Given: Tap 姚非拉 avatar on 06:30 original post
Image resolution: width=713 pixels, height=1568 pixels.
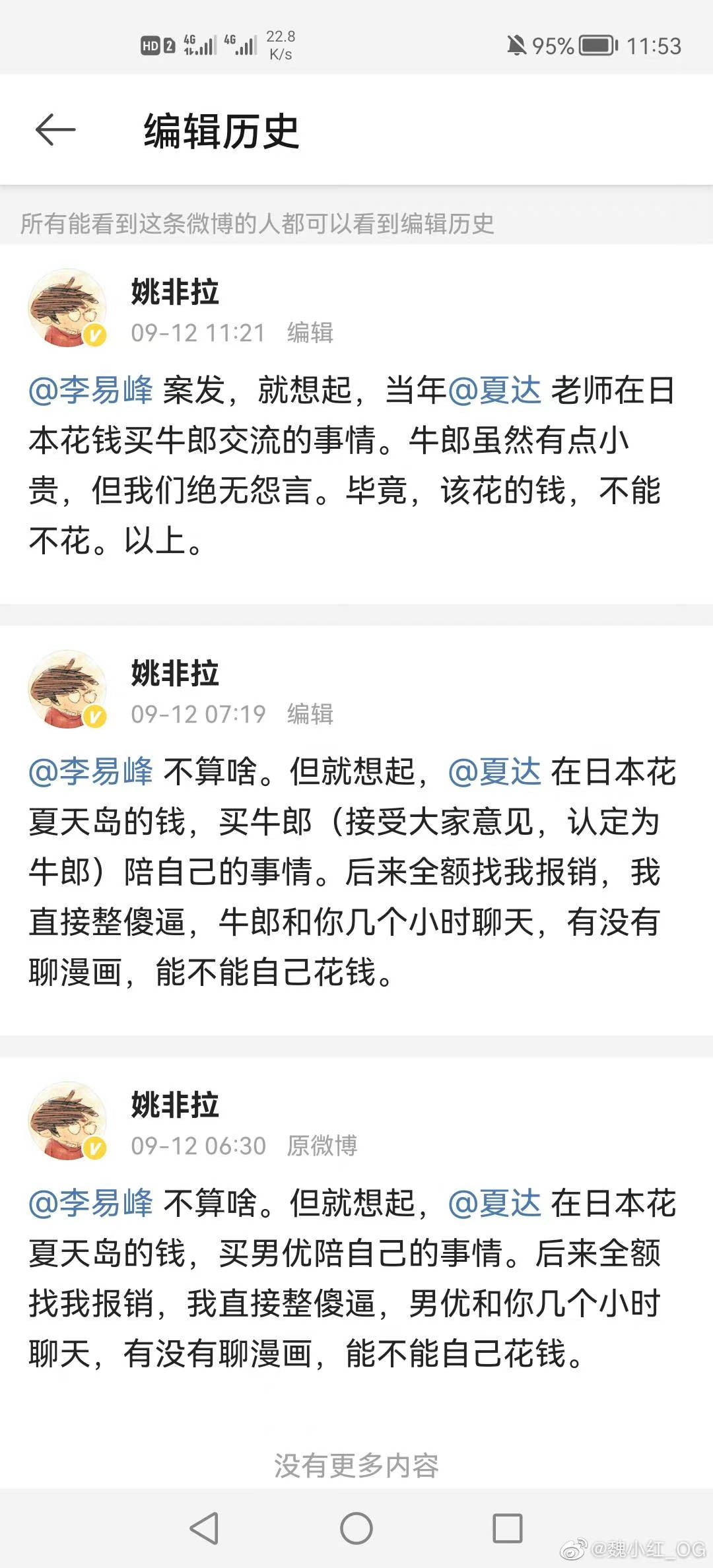Looking at the screenshot, I should click(68, 1121).
